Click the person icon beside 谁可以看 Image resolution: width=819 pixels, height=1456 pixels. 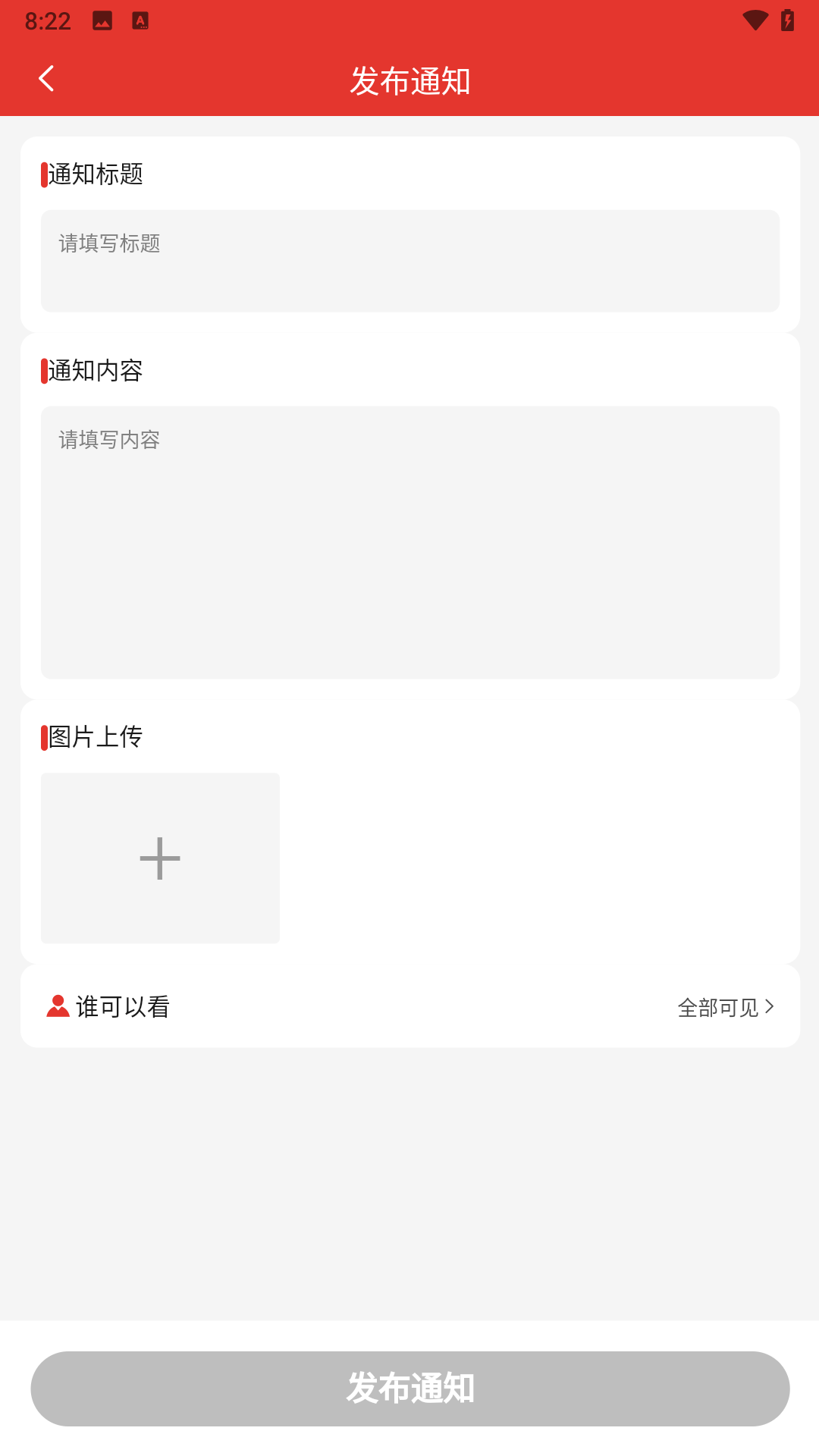coord(58,1006)
